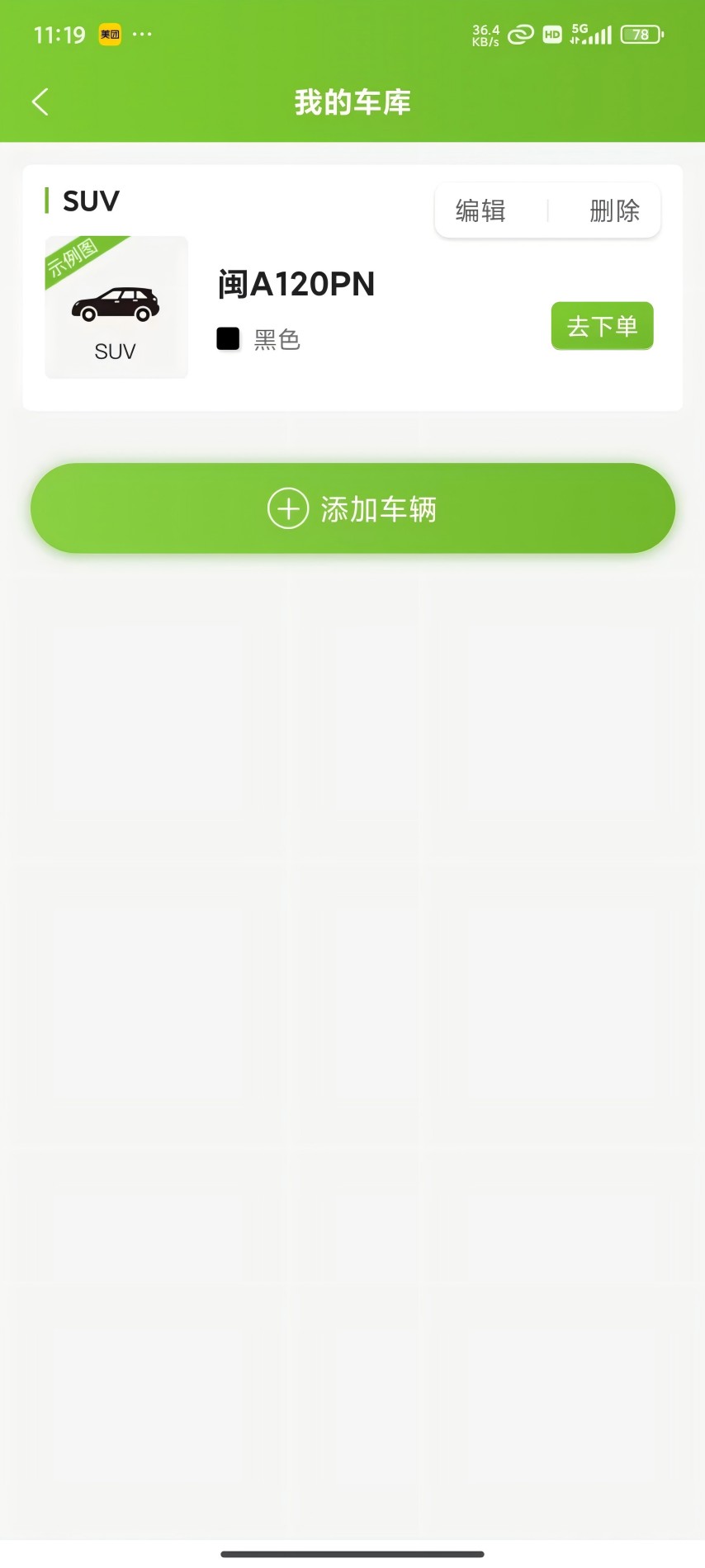The width and height of the screenshot is (705, 1568).
Task: Tap the three-dot overflow indicator near the clock
Action: click(142, 33)
